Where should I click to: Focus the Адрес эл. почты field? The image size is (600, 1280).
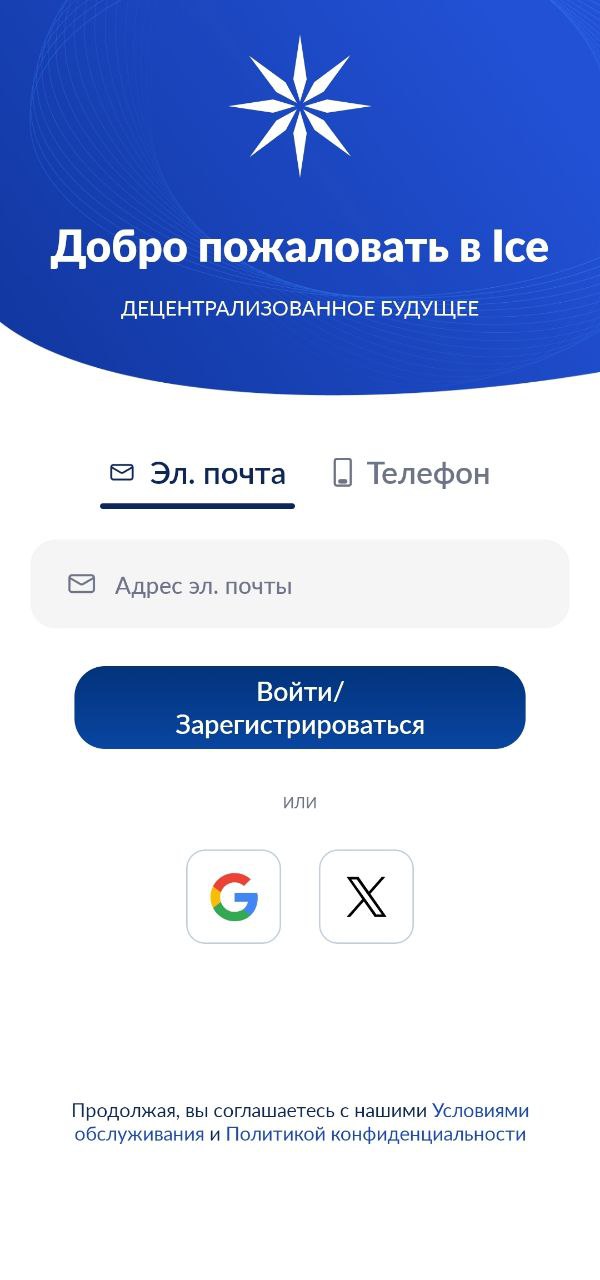tap(300, 585)
